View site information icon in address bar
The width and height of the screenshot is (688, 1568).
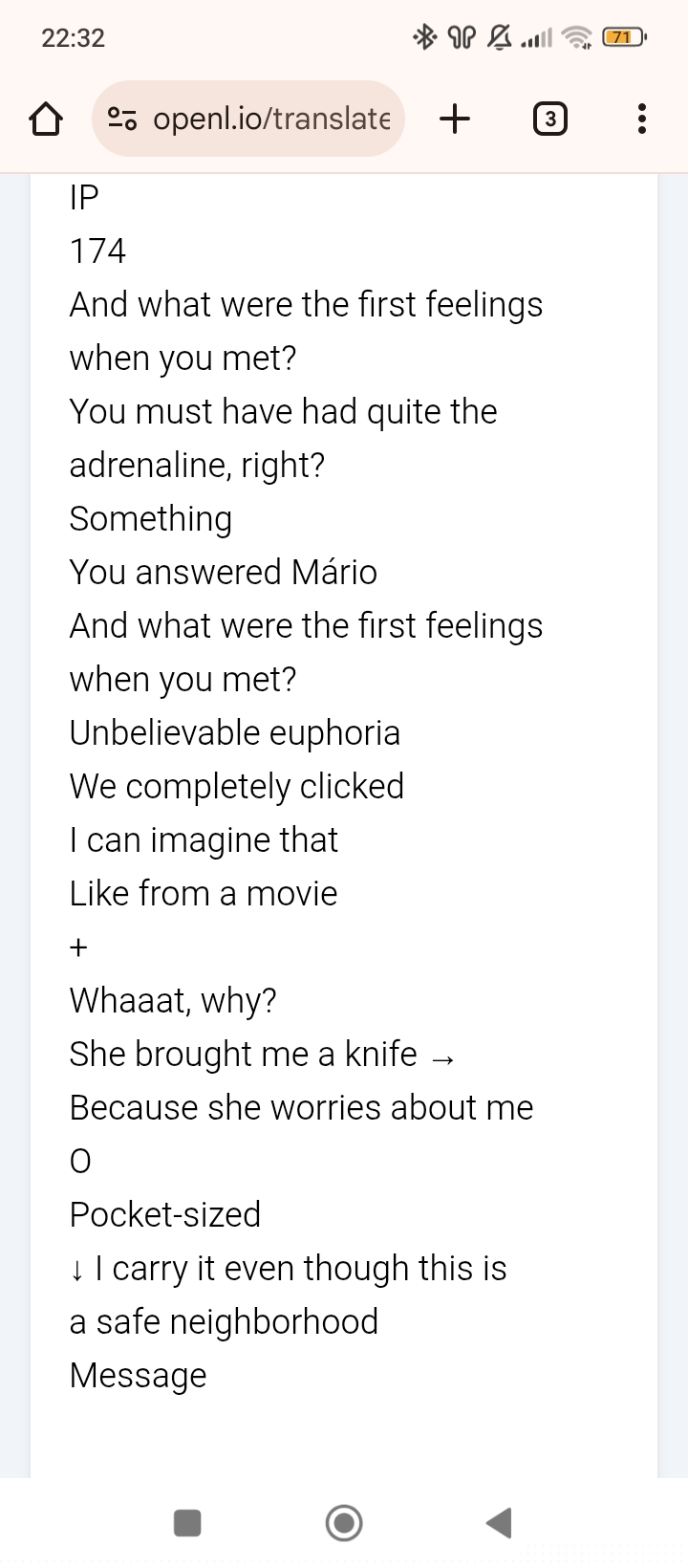point(122,119)
